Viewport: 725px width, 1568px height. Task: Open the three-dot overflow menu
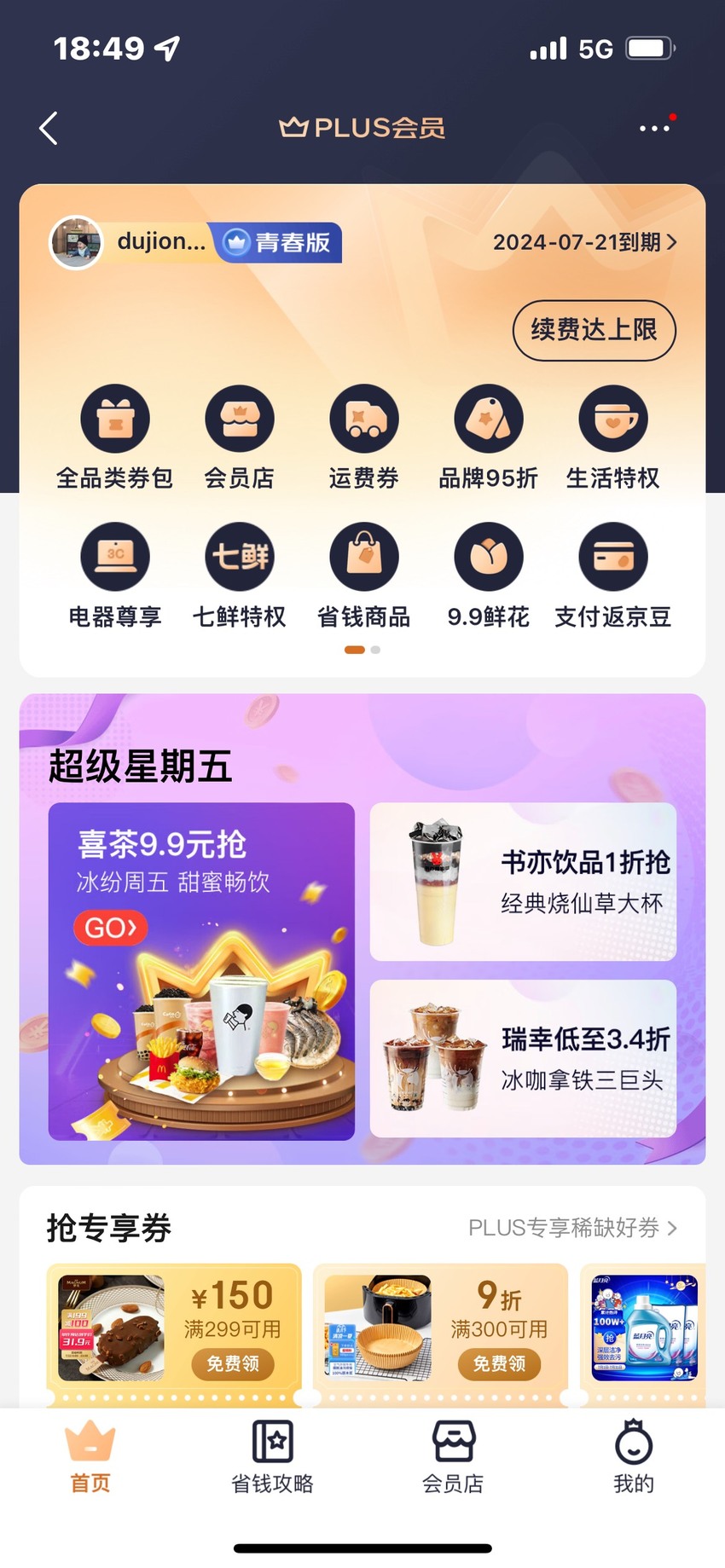(654, 128)
